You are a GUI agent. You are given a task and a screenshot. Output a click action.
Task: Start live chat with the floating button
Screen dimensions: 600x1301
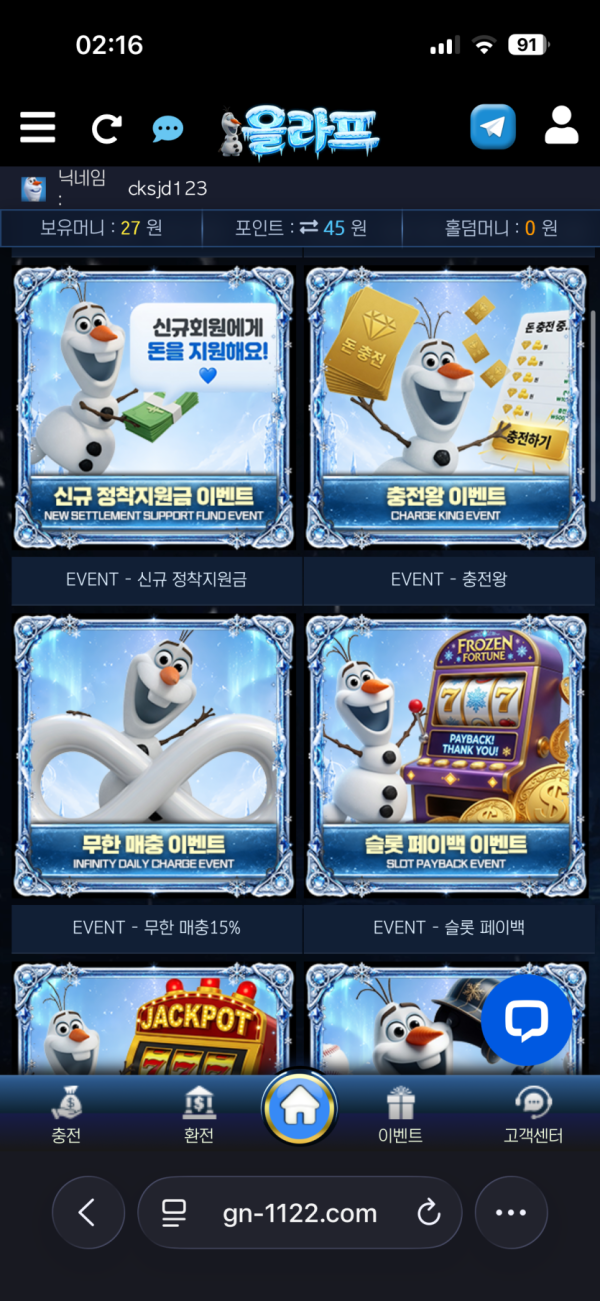526,1020
